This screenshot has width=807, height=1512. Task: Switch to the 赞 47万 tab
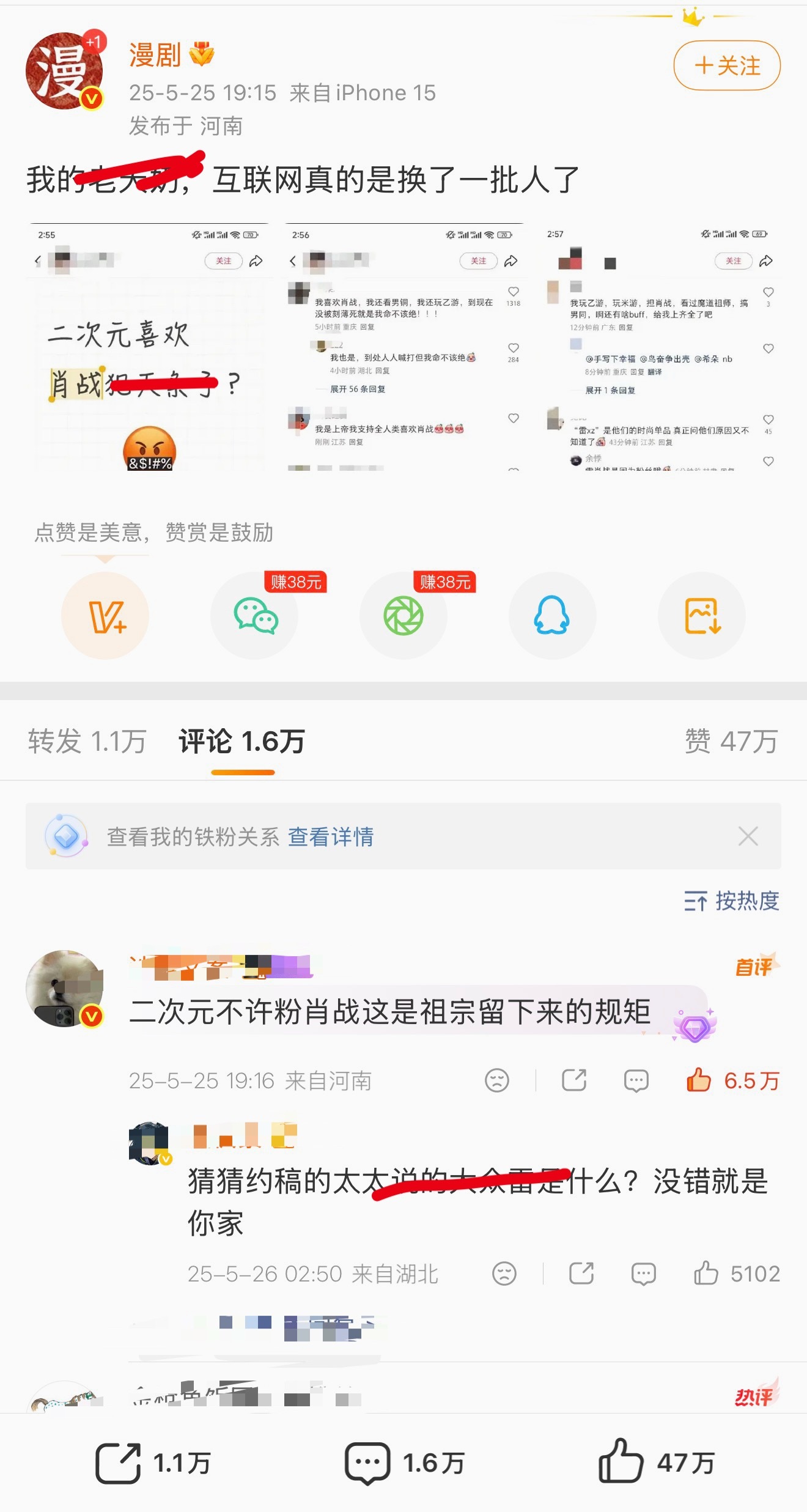pos(731,741)
